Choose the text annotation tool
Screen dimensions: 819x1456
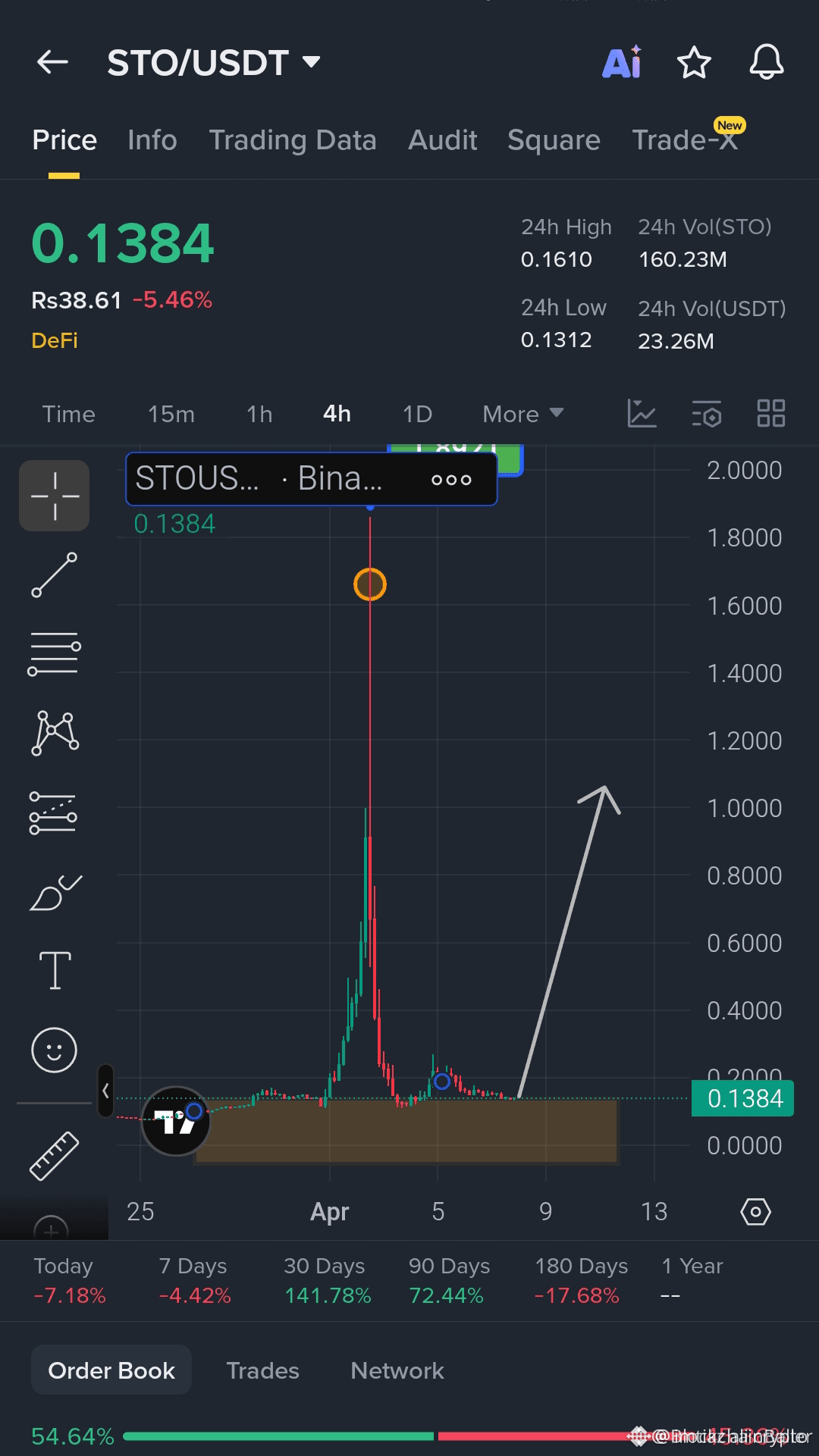[55, 970]
